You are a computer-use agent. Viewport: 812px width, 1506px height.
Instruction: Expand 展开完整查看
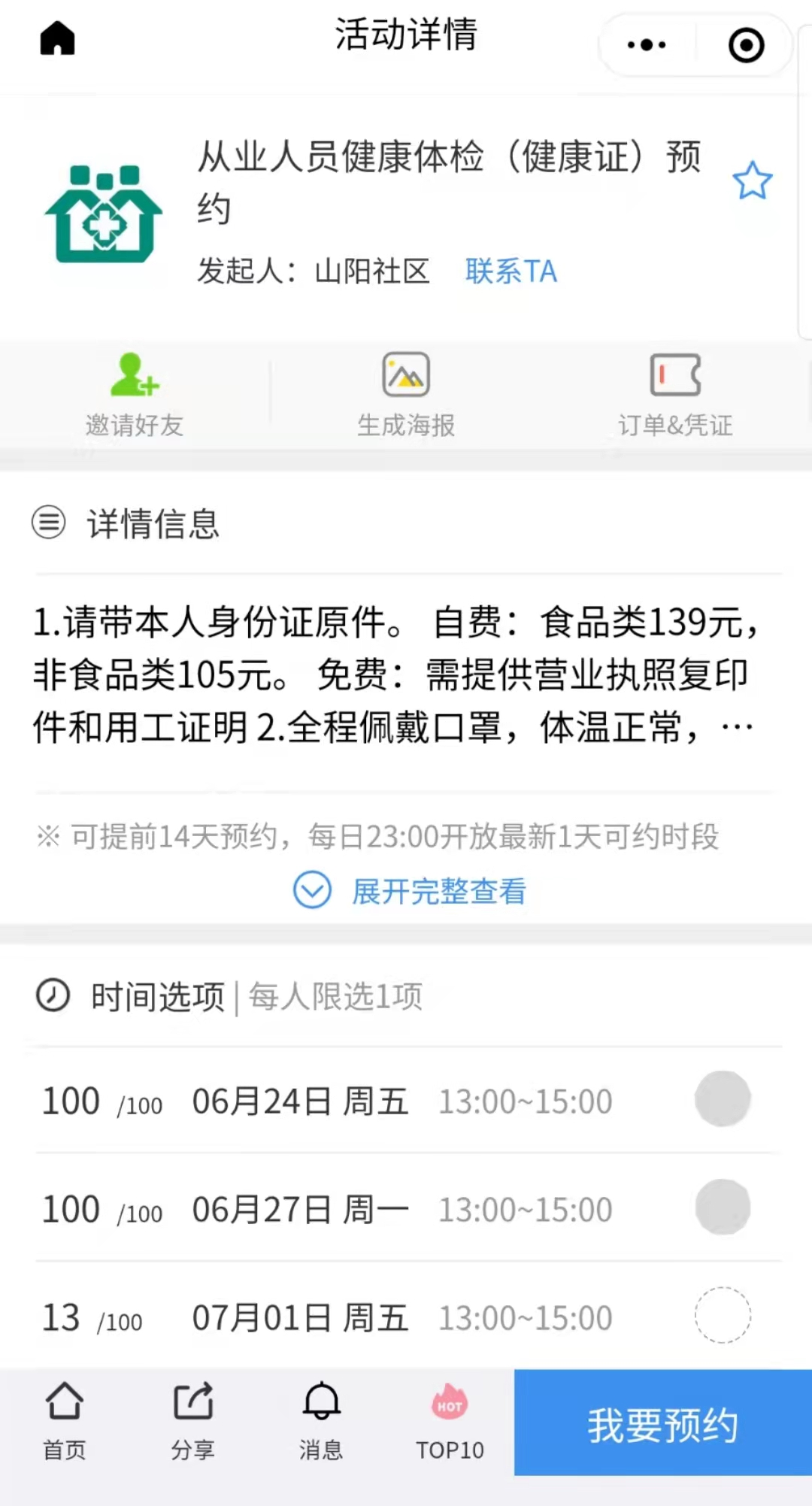click(x=410, y=891)
